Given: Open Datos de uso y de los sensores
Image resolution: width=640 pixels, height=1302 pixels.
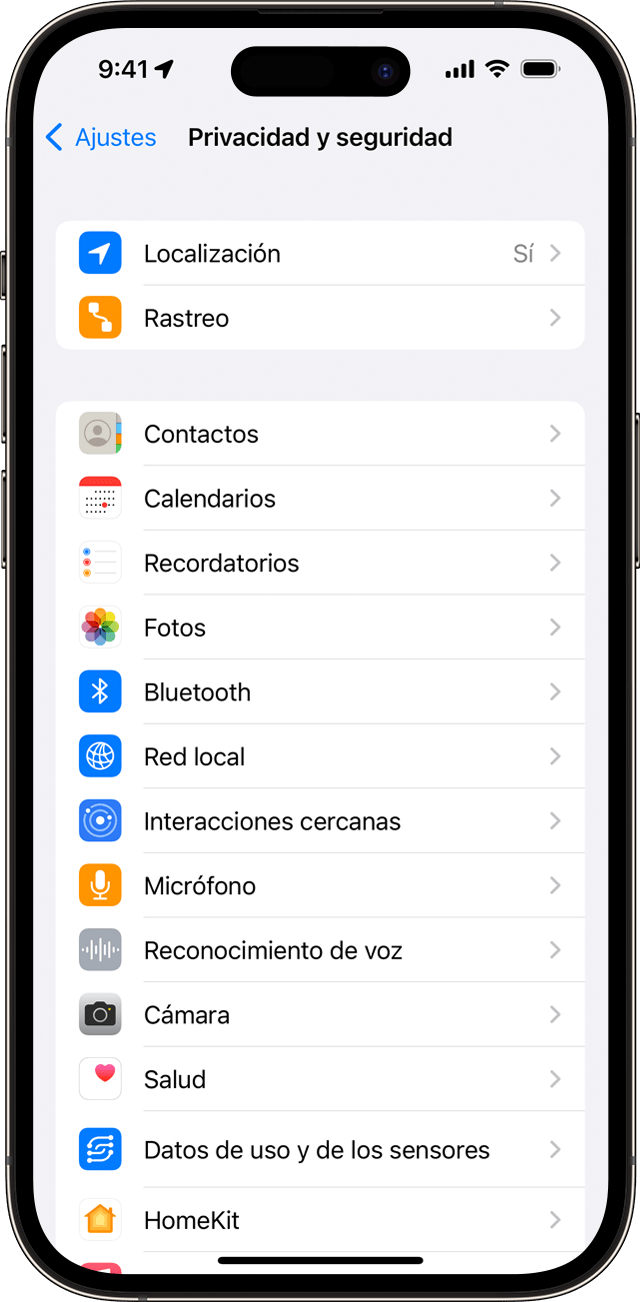Looking at the screenshot, I should click(x=320, y=1150).
